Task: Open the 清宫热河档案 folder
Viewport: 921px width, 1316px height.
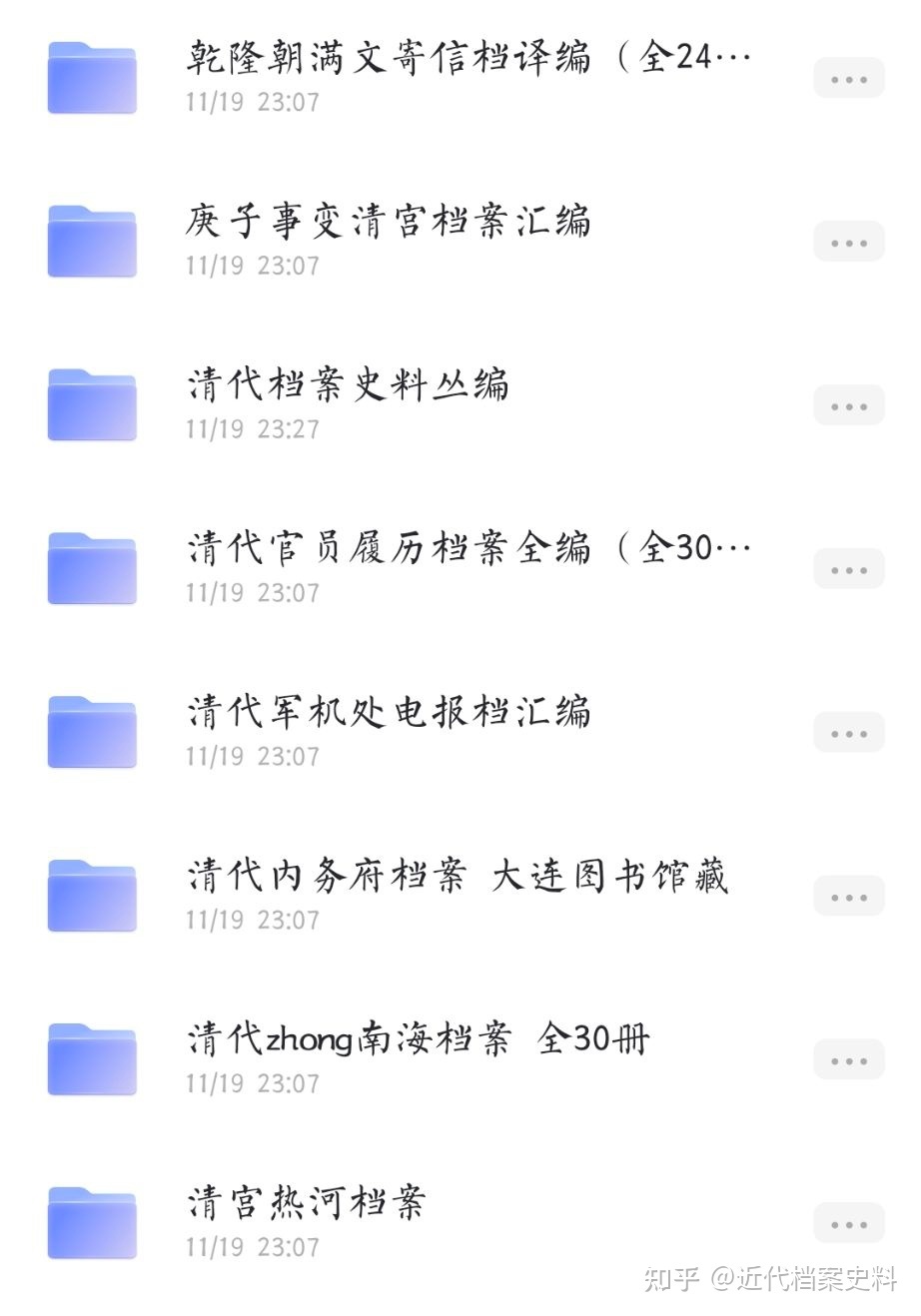Action: (x=307, y=1203)
